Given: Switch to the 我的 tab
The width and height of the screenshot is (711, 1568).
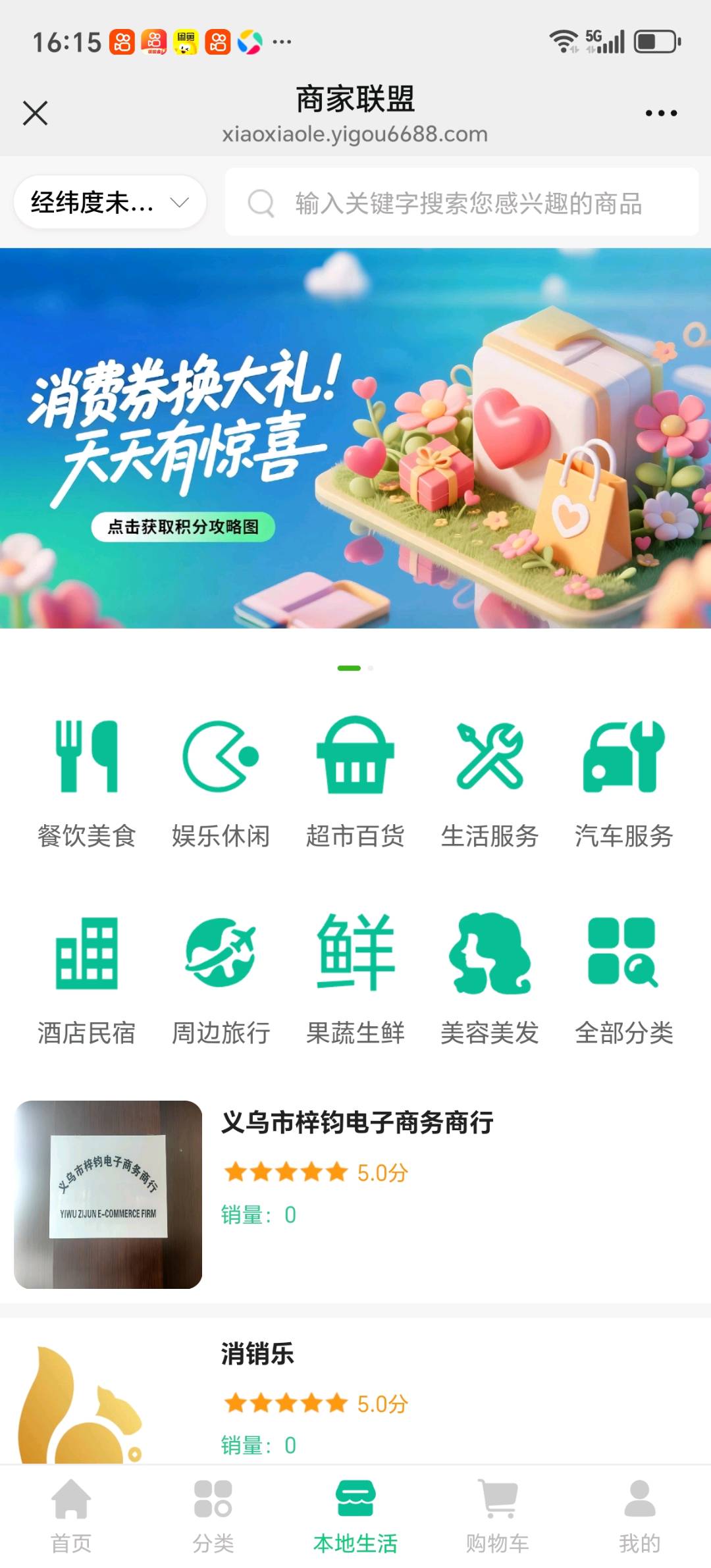Looking at the screenshot, I should (639, 1511).
